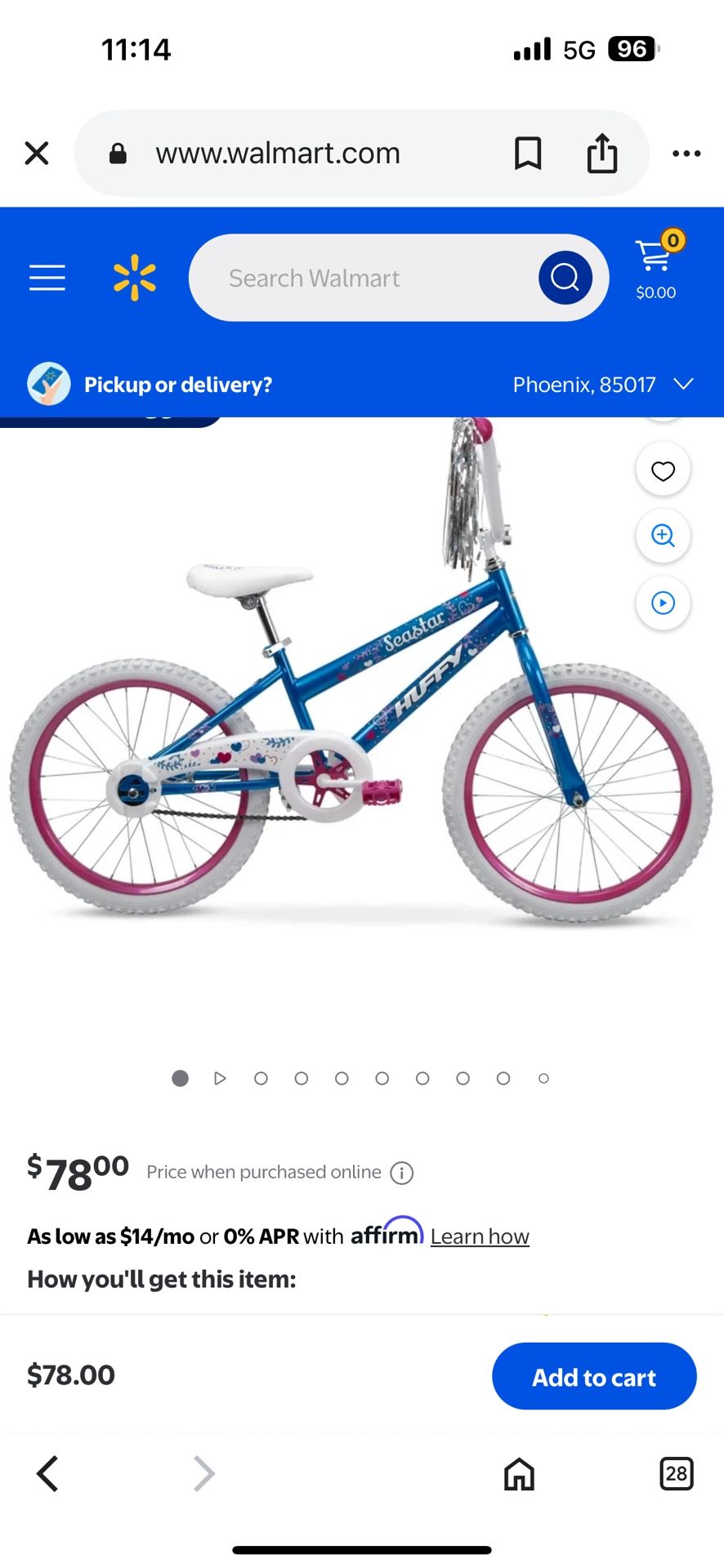The height and width of the screenshot is (1568, 724).
Task: Select the first image carousel dot
Action: tap(180, 1078)
